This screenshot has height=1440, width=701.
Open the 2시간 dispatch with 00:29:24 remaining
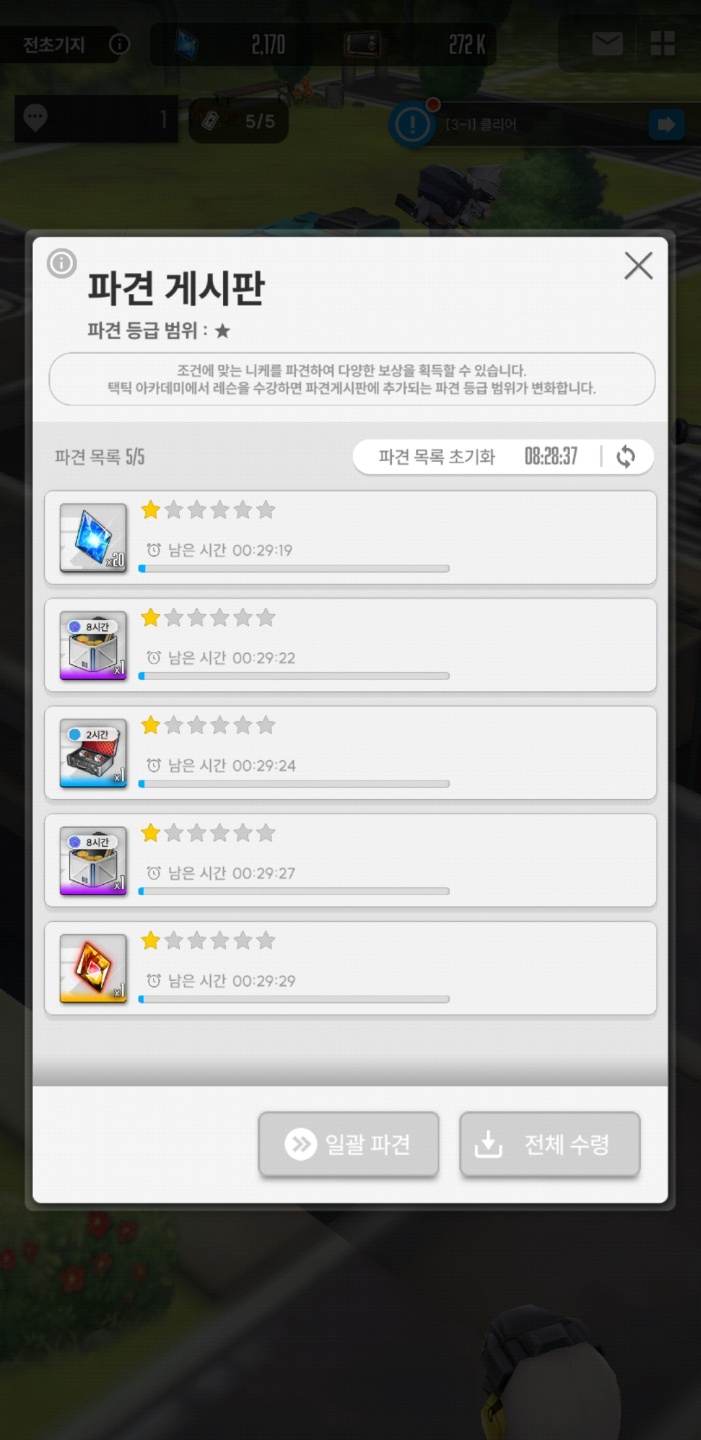tap(350, 753)
